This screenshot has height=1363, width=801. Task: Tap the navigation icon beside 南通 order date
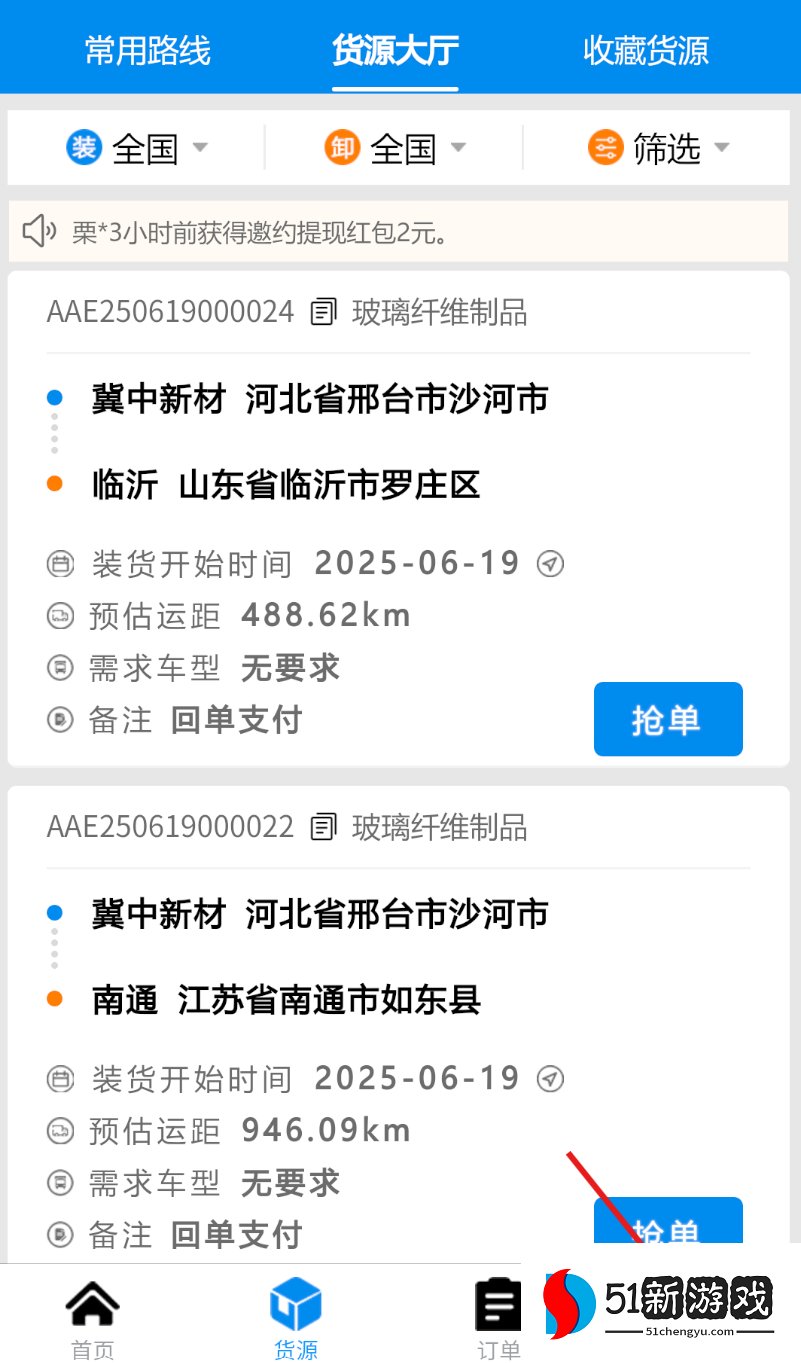click(550, 1079)
